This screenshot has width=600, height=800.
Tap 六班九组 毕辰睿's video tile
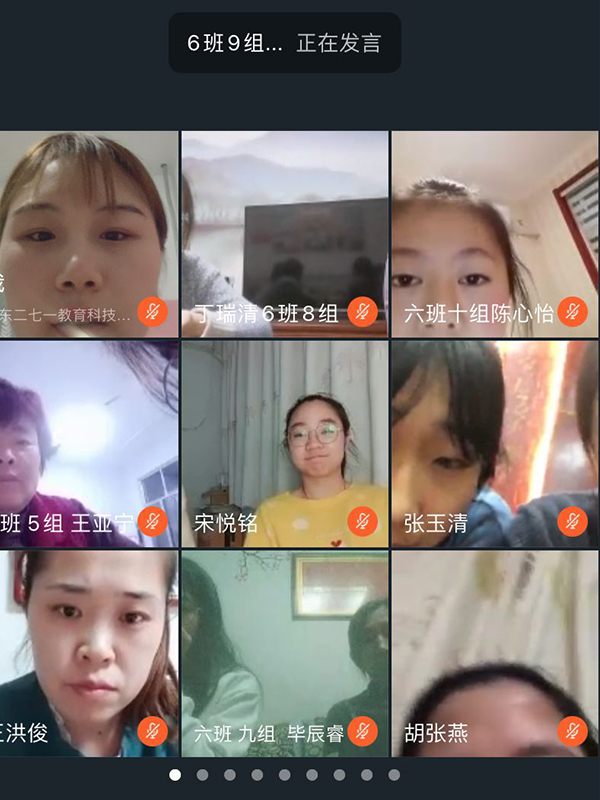tap(285, 654)
